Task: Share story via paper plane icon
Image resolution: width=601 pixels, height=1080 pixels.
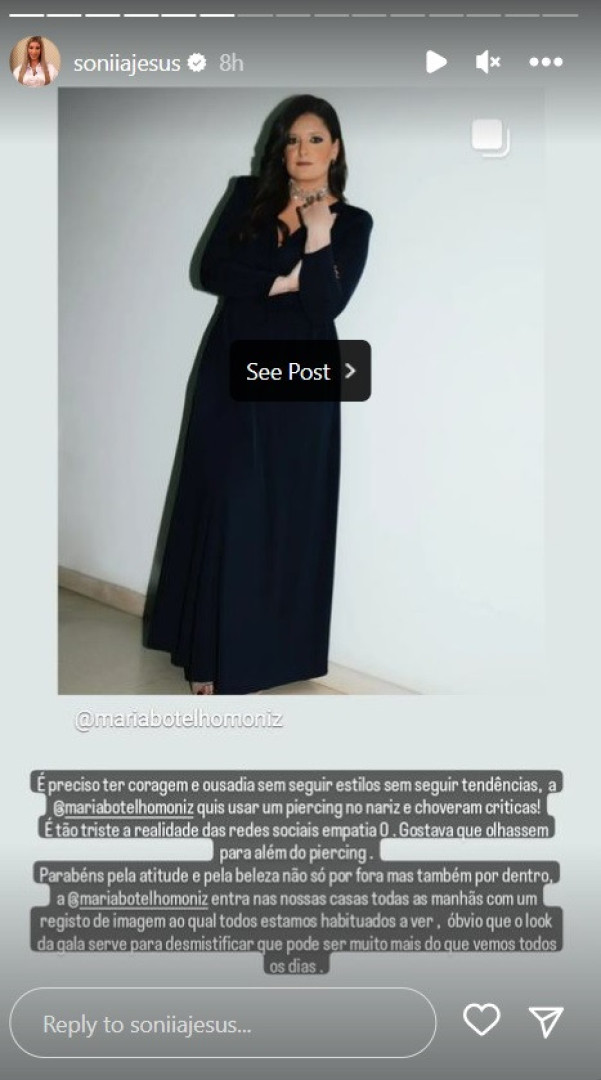Action: click(546, 1020)
